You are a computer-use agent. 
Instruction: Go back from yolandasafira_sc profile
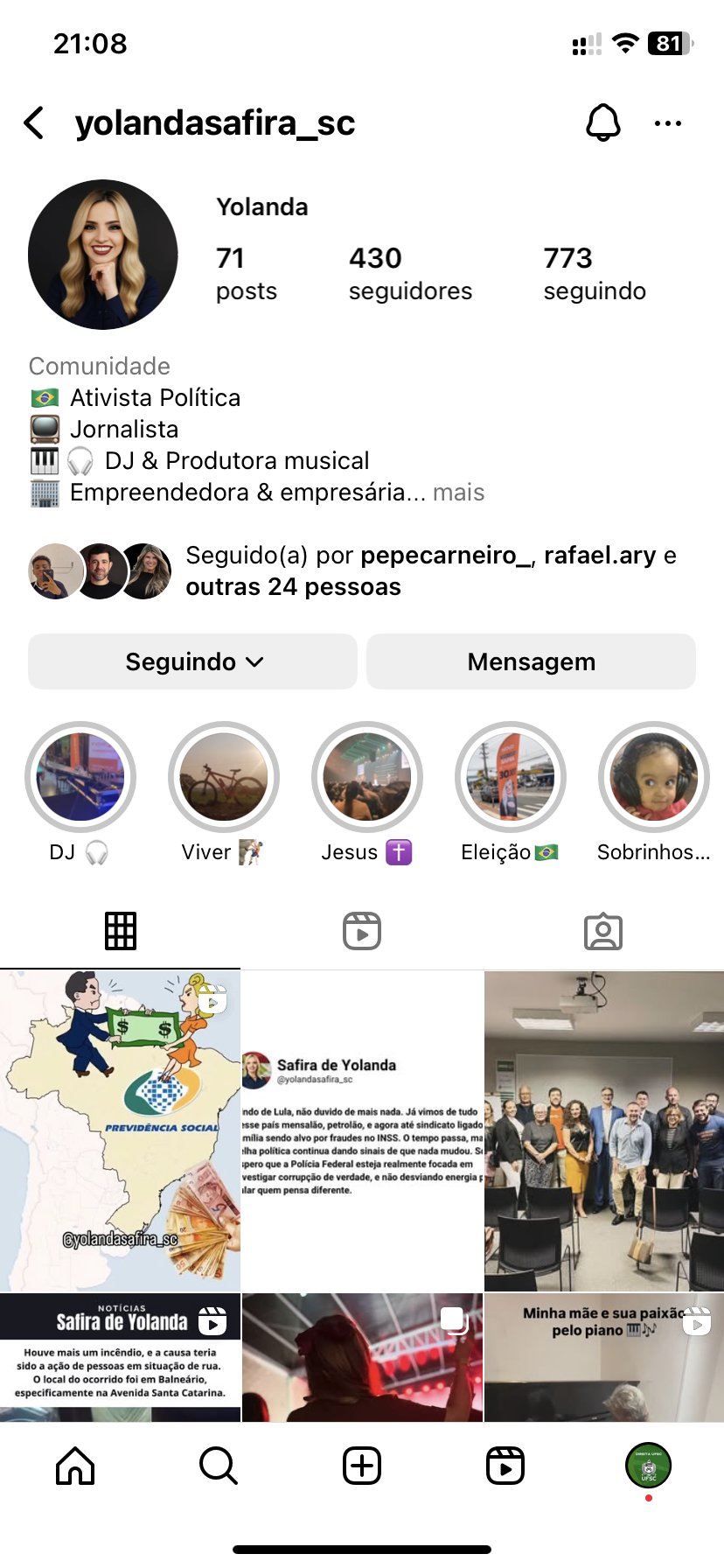34,123
